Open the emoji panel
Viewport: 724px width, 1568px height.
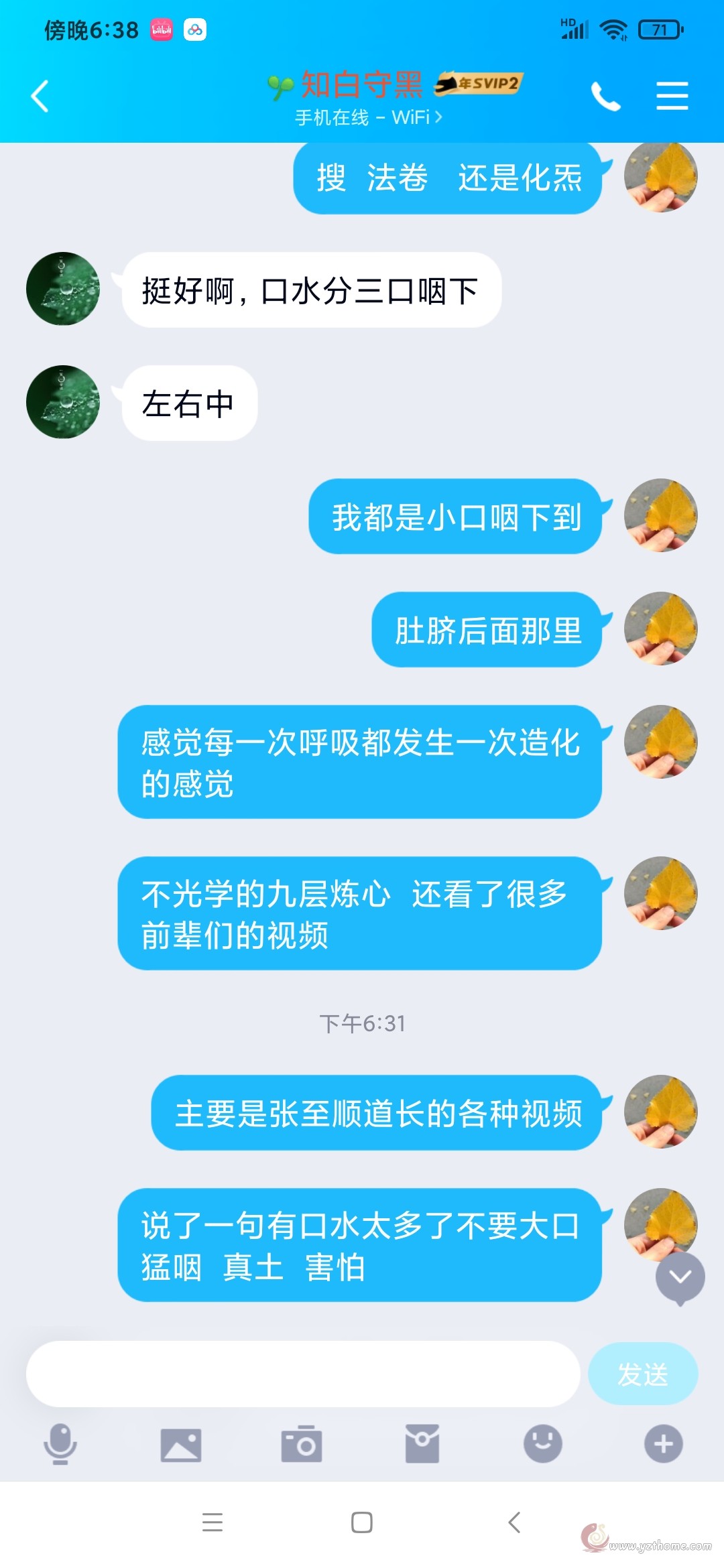[x=543, y=1443]
